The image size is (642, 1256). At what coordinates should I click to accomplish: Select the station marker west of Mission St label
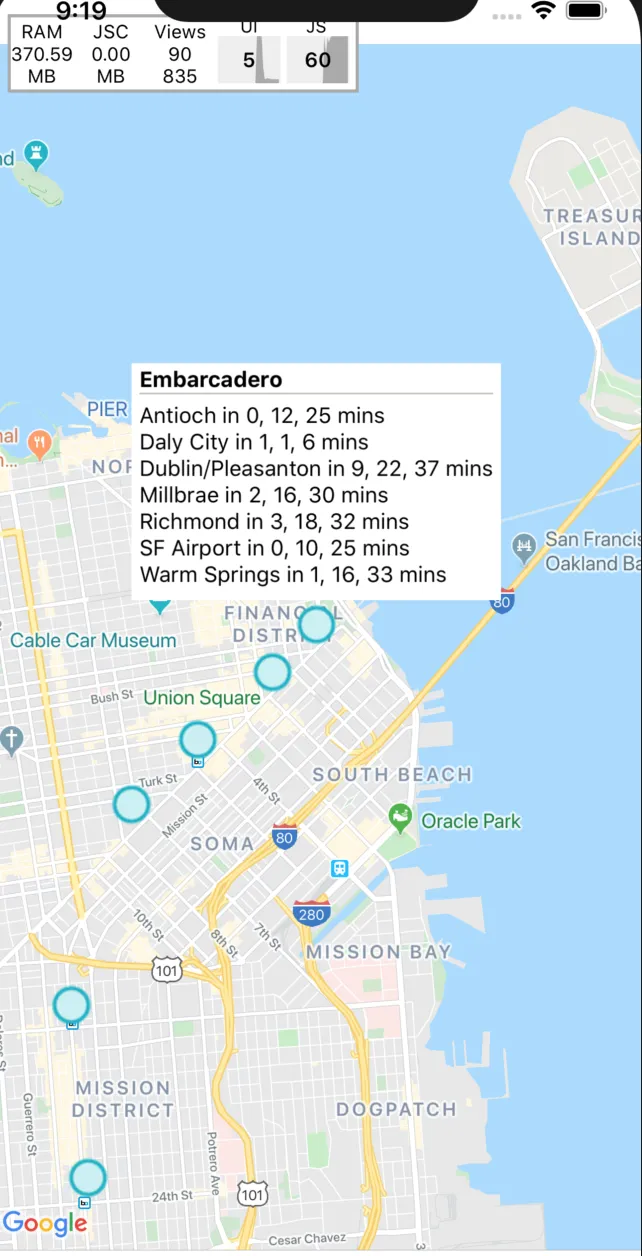click(131, 804)
